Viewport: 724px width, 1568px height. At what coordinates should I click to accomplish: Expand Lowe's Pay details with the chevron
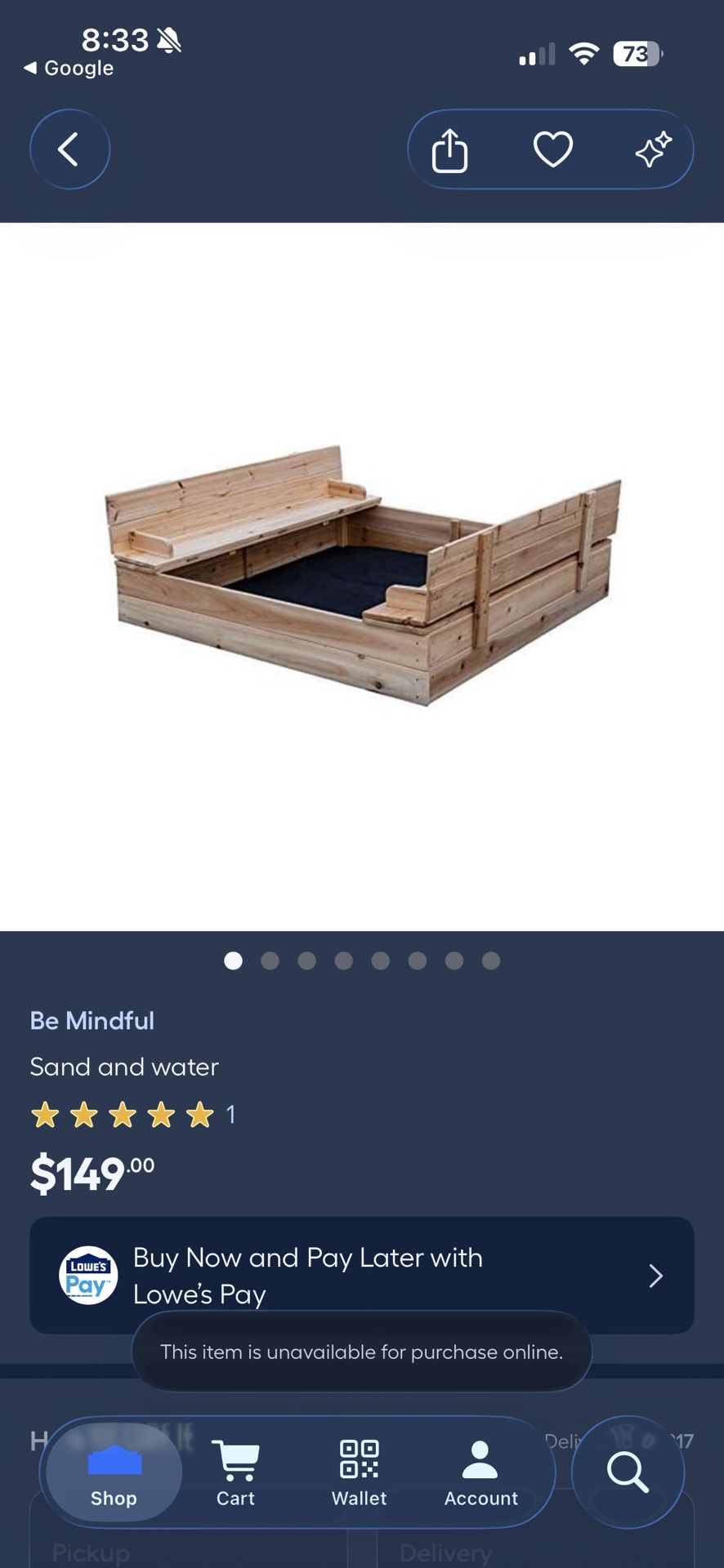pyautogui.click(x=655, y=1275)
